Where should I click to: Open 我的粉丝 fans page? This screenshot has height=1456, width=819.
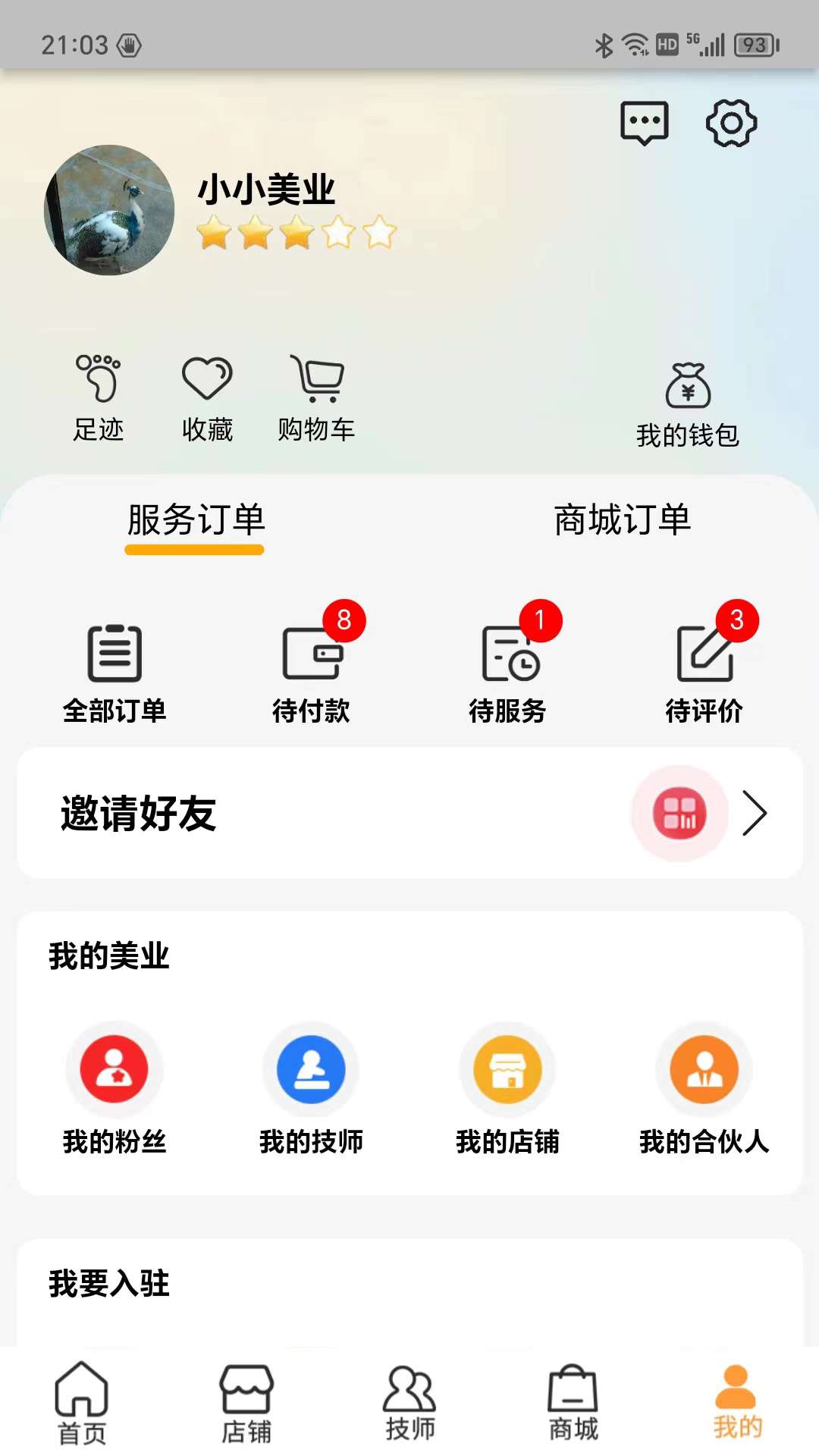click(x=115, y=1069)
